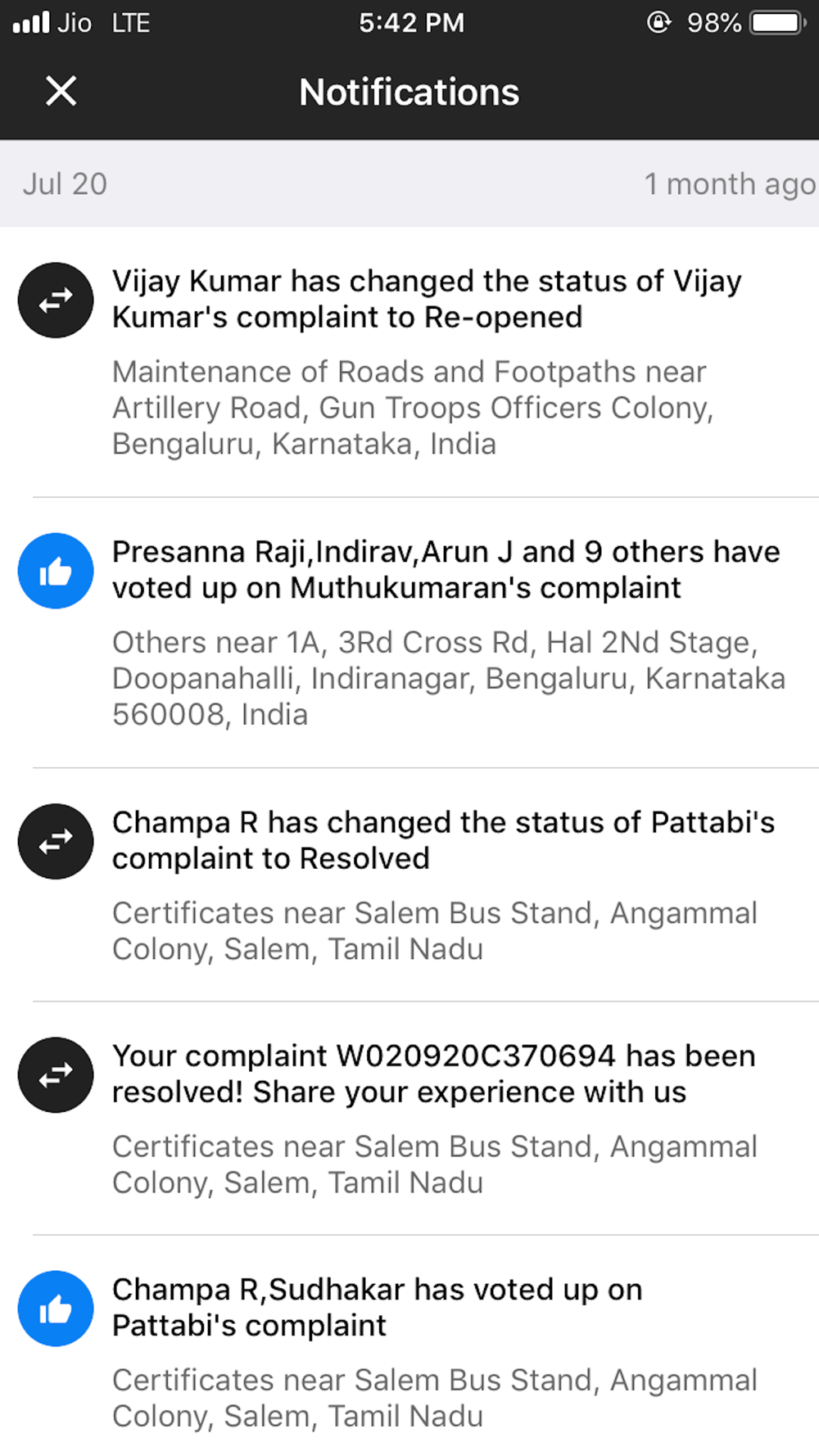This screenshot has width=819, height=1456.
Task: Open Champa R, Sudhakar voted up notification
Action: tap(409, 1345)
